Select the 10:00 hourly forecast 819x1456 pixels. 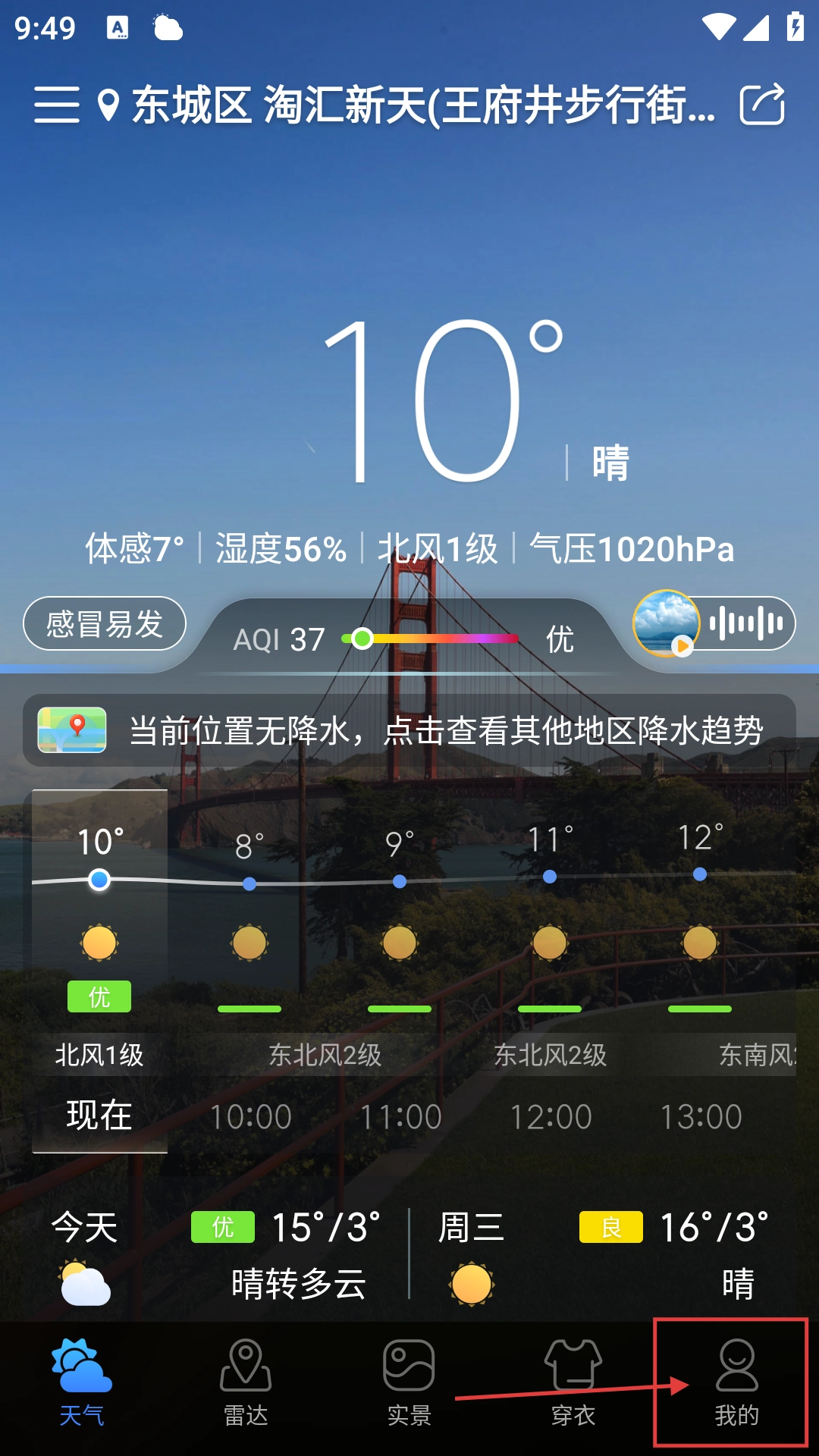250,971
